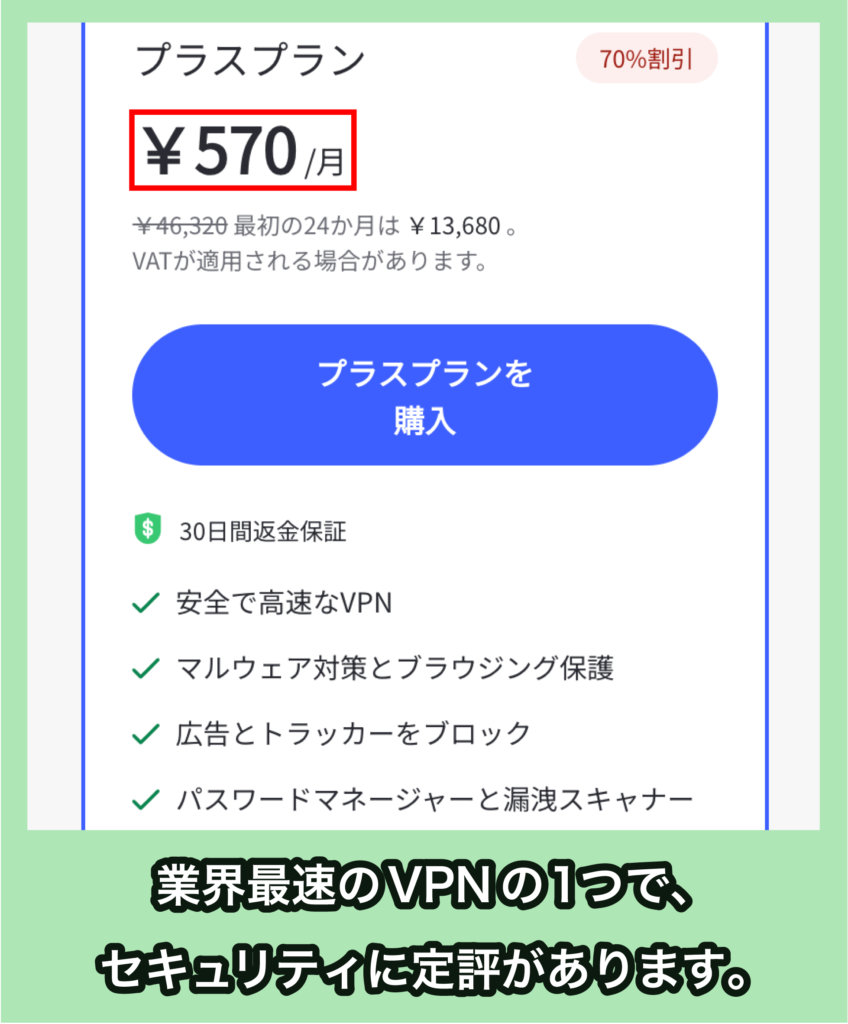Screen dimensions: 848x1024
Task: Click the checkmark next to パスワードマネージャーと漏洩スキャナー
Action: click(141, 797)
